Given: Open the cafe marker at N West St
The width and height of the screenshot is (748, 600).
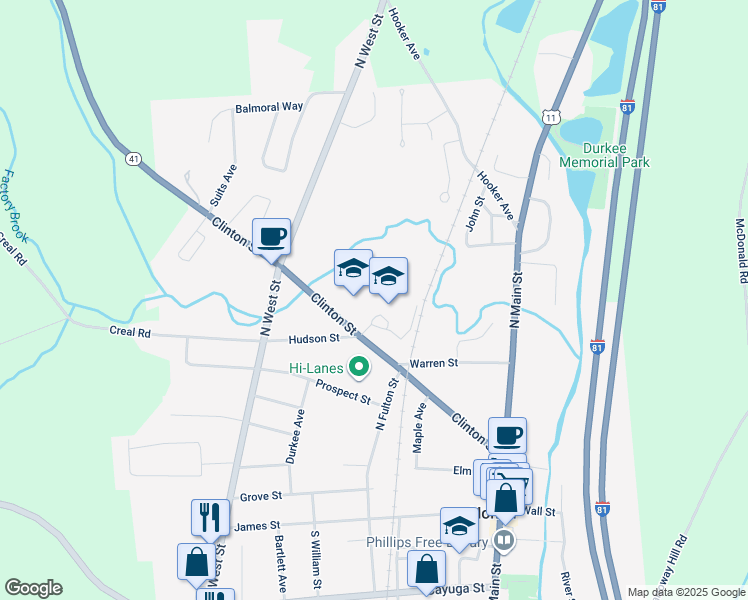Looking at the screenshot, I should click(271, 238).
